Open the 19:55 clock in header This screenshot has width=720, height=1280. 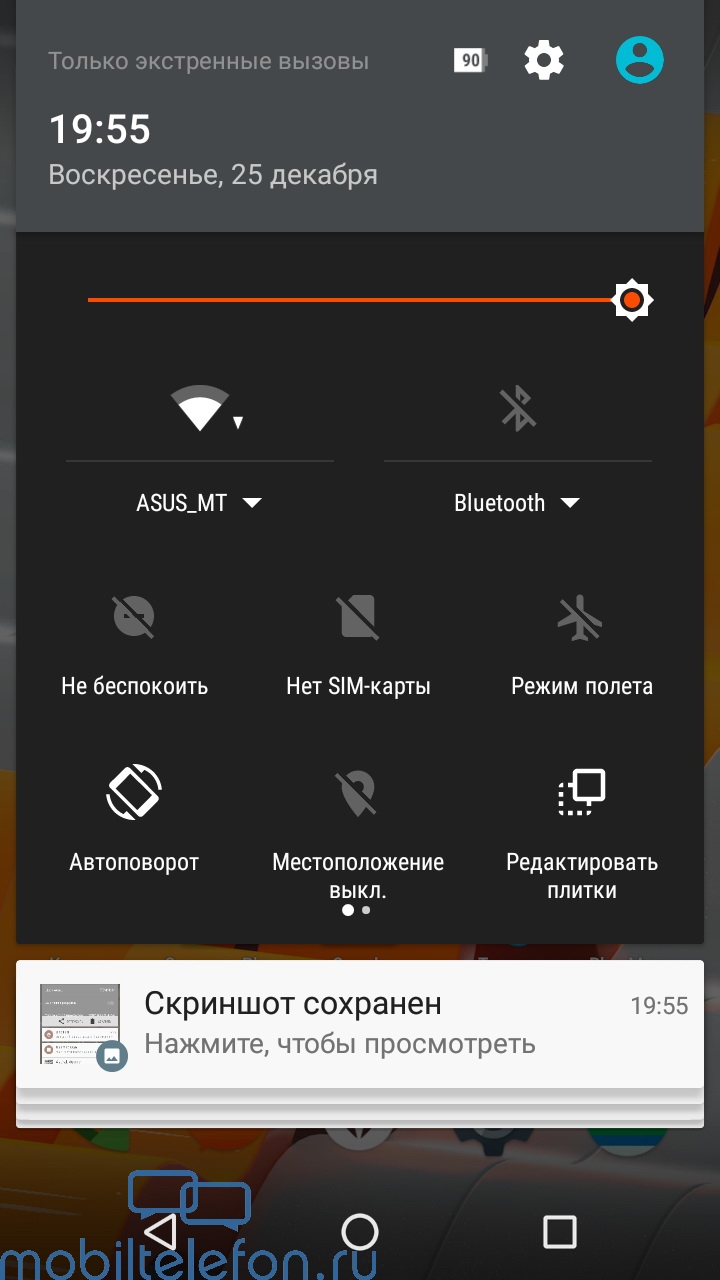(x=100, y=129)
